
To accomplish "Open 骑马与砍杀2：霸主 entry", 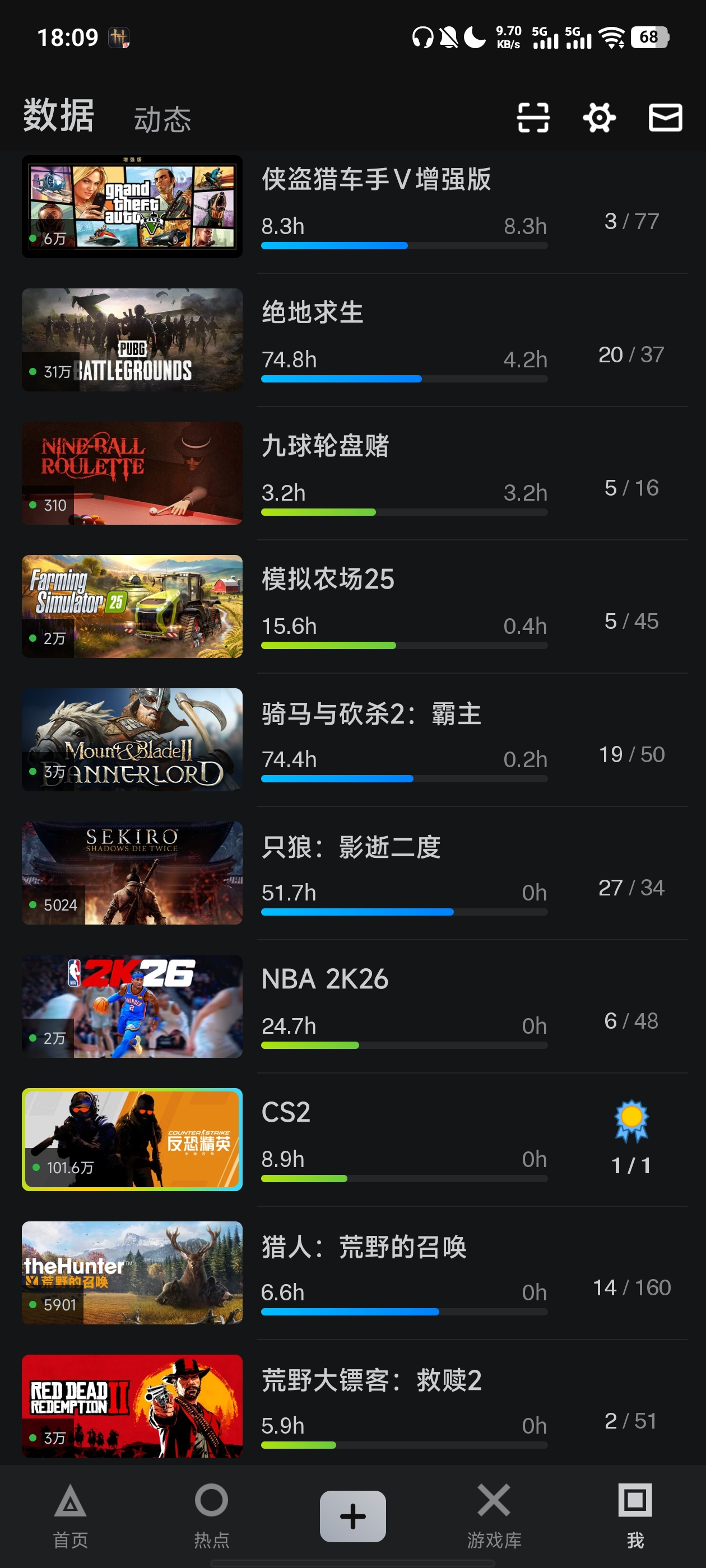I will coord(371,713).
